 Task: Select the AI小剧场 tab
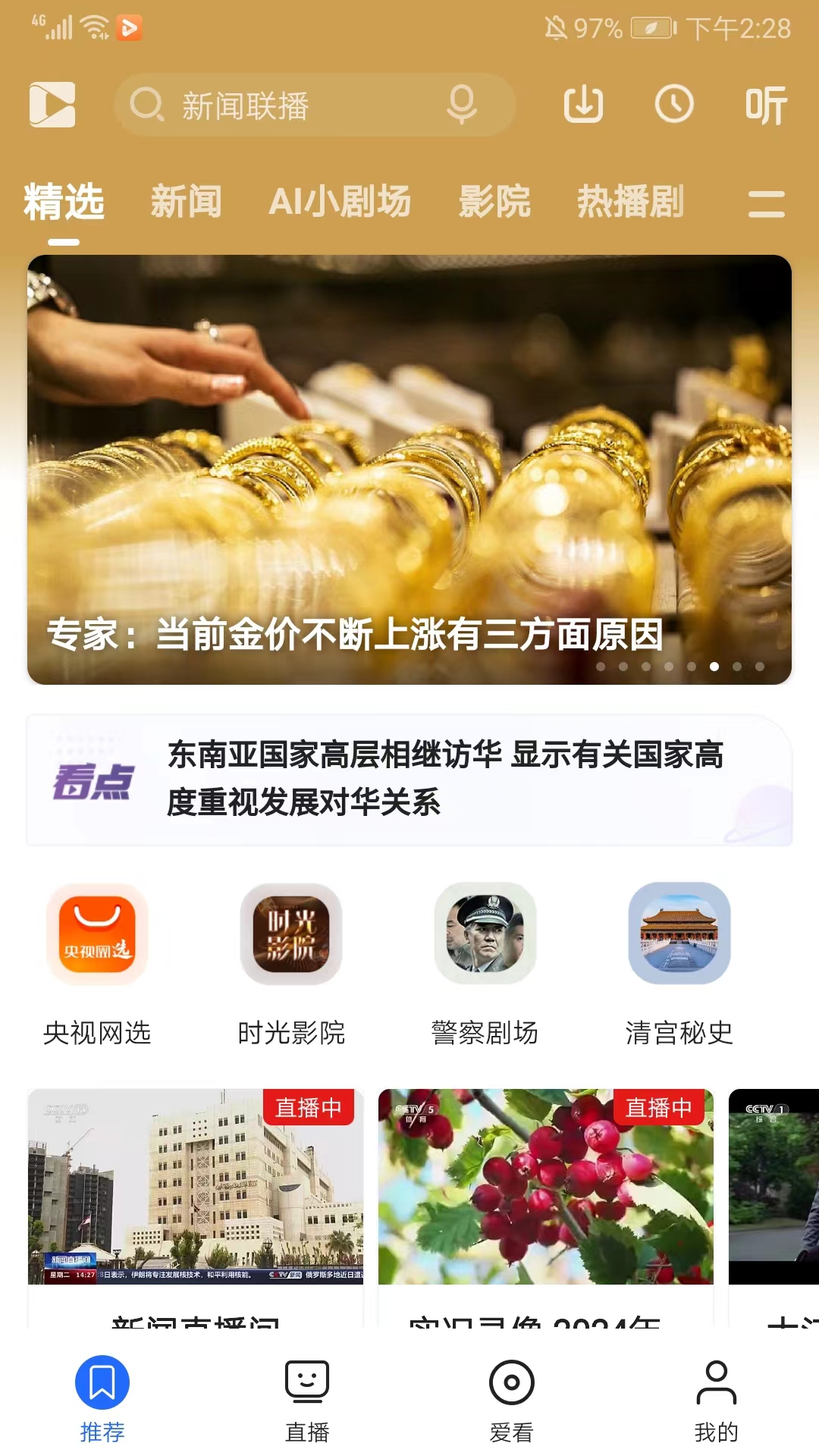pyautogui.click(x=340, y=202)
